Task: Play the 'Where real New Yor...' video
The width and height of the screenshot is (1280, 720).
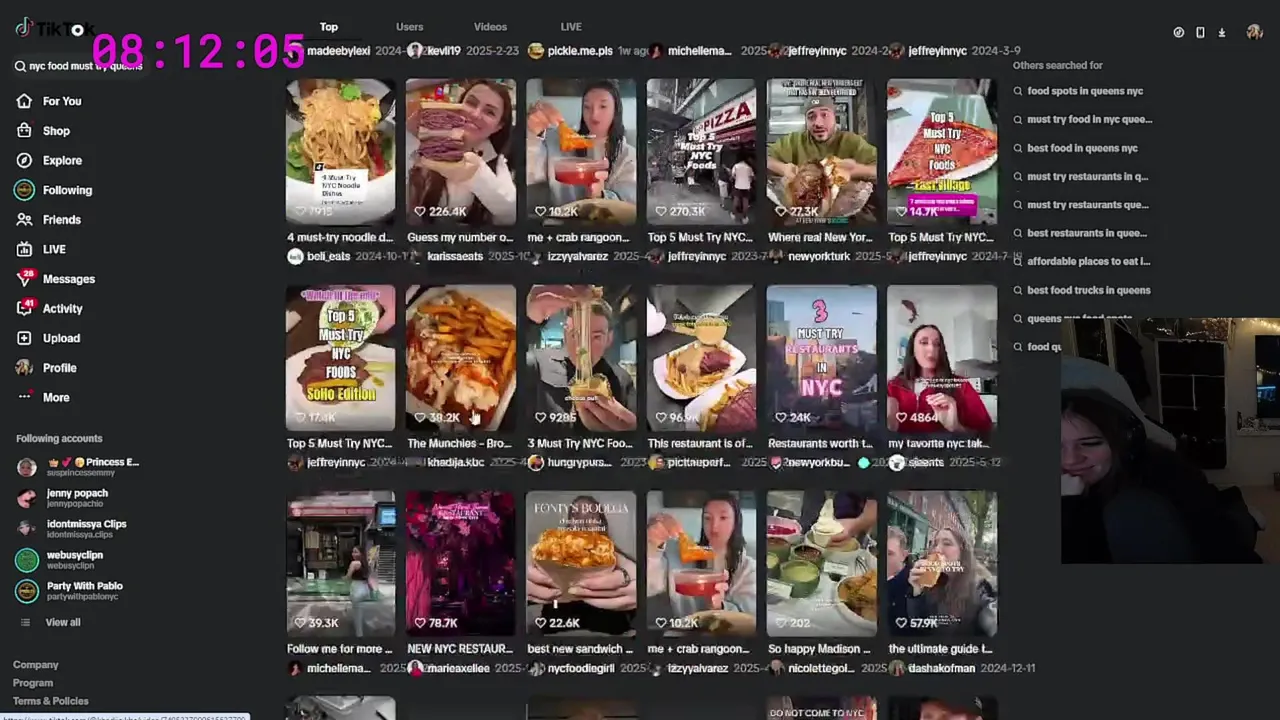Action: click(821, 152)
